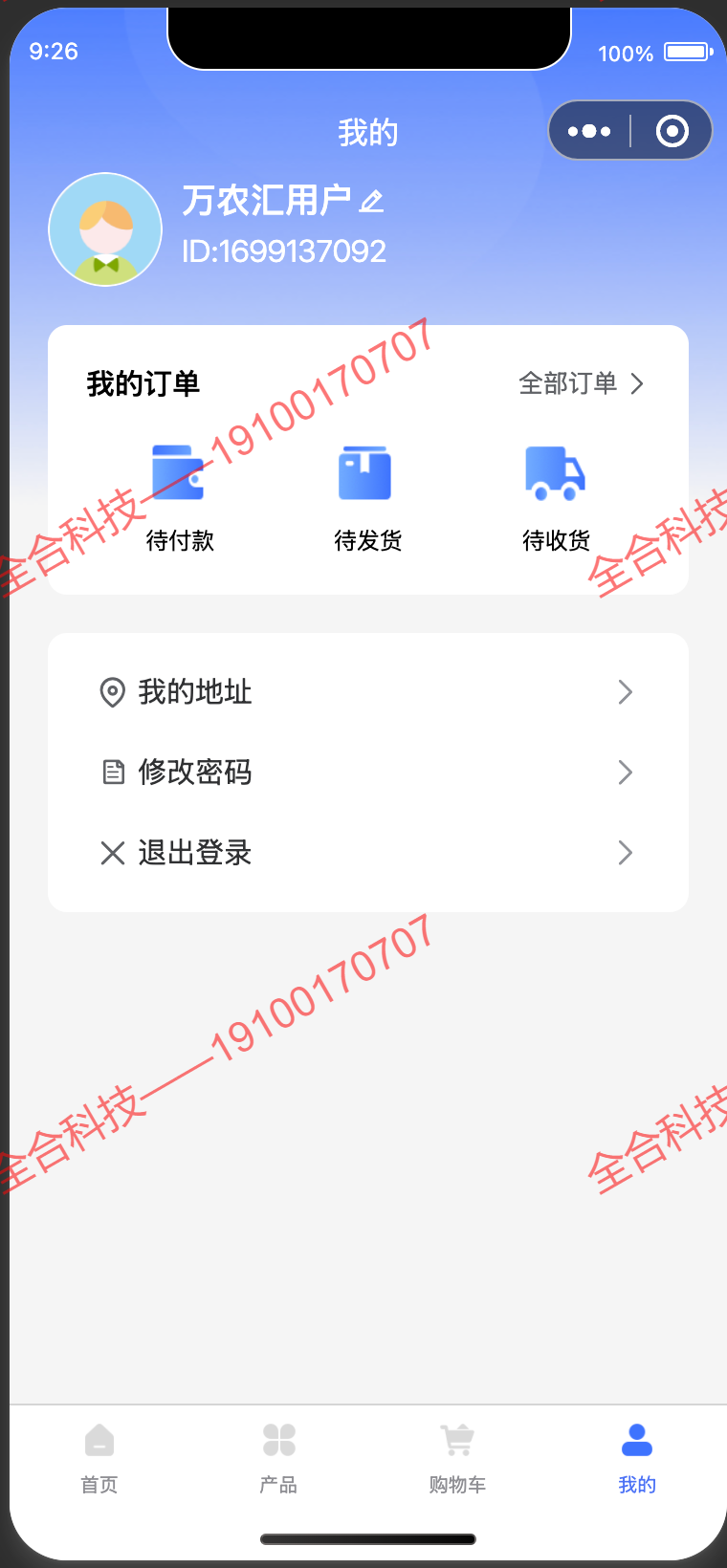The height and width of the screenshot is (1568, 727).
Task: Select 退出登录 to log out
Action: click(367, 852)
